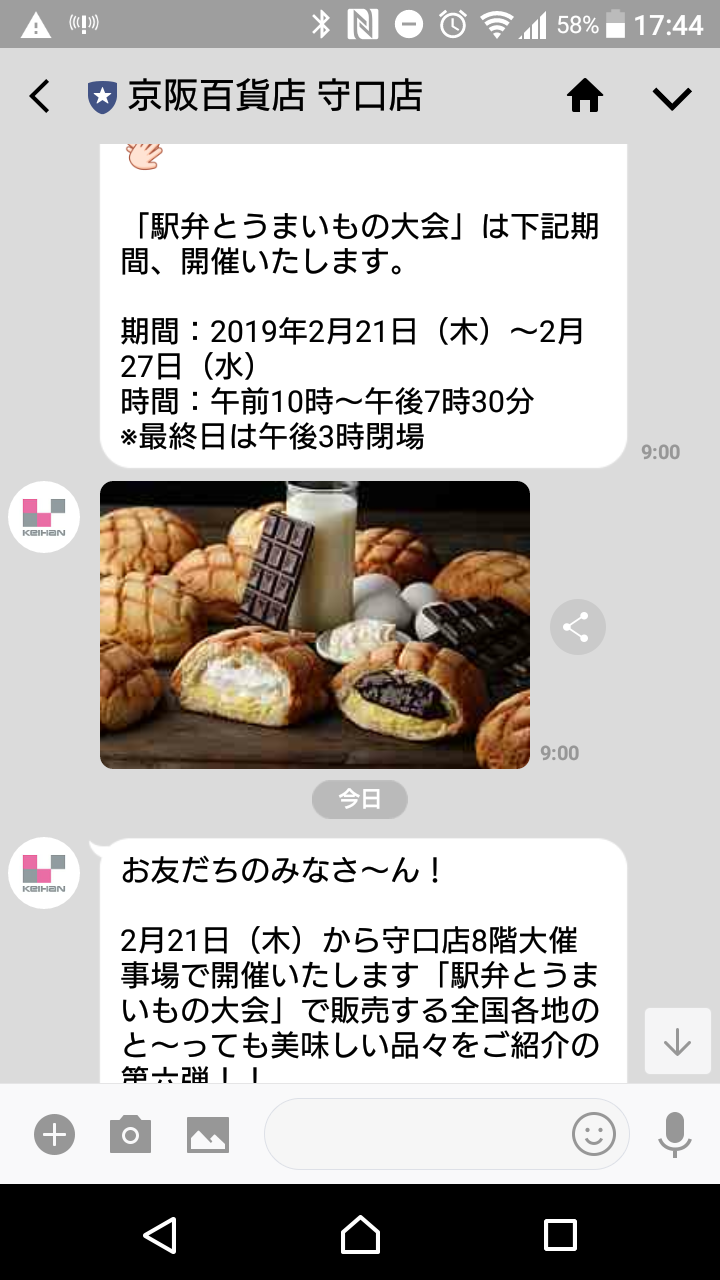Open the Keihan profile avatar beside the photo

pos(44,516)
